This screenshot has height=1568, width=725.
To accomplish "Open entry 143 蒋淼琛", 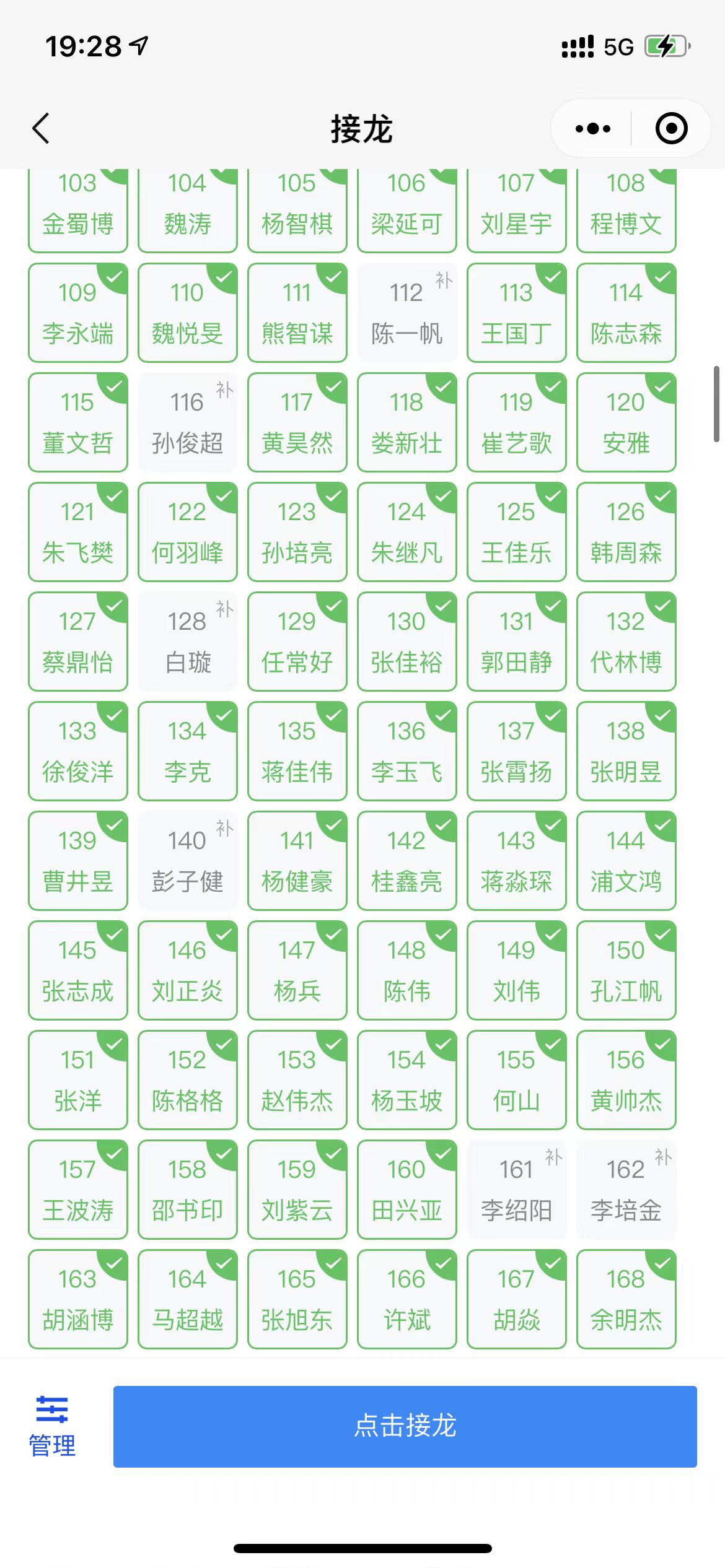I will 516,861.
